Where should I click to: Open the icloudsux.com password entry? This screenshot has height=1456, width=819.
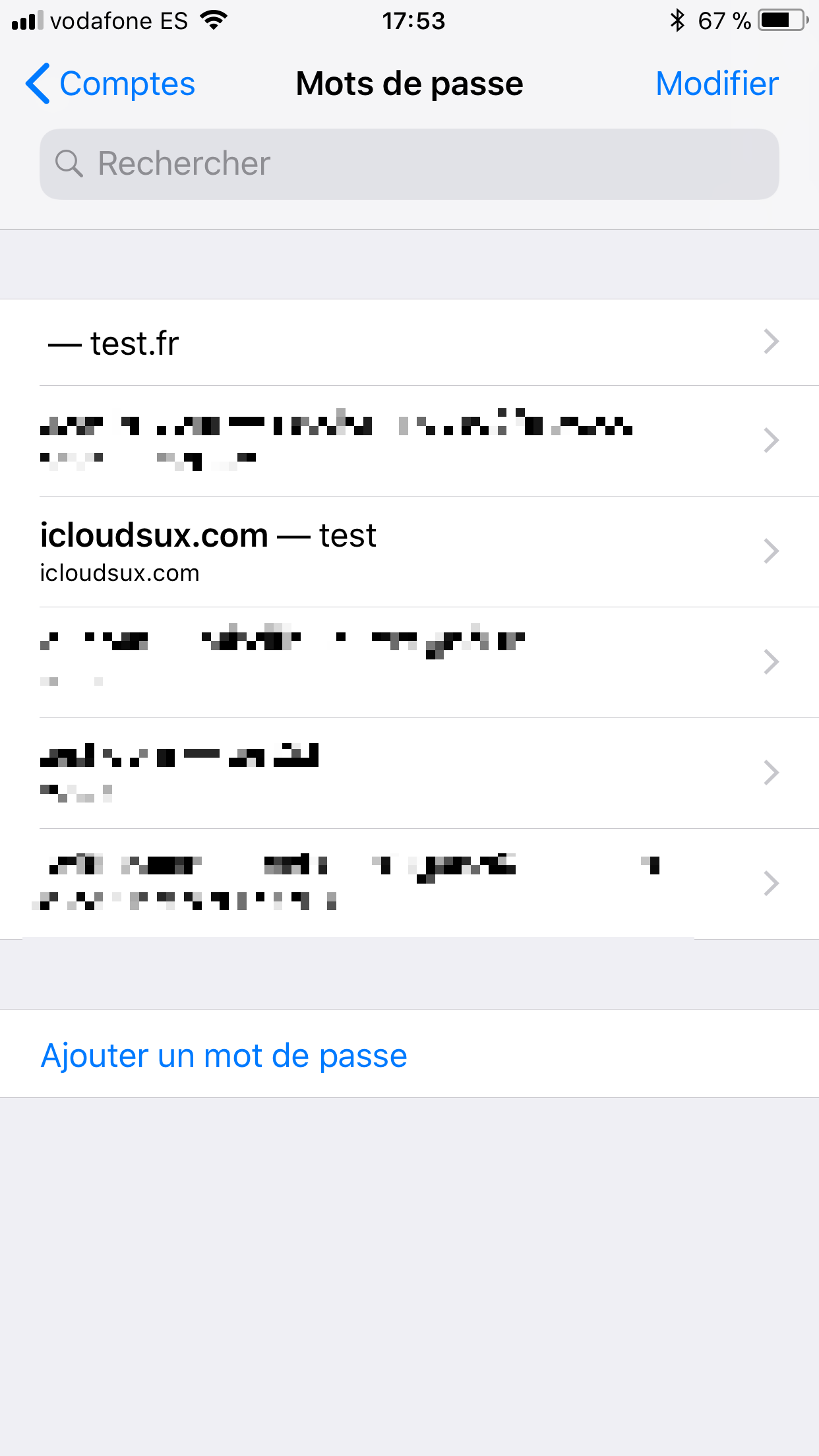409,551
